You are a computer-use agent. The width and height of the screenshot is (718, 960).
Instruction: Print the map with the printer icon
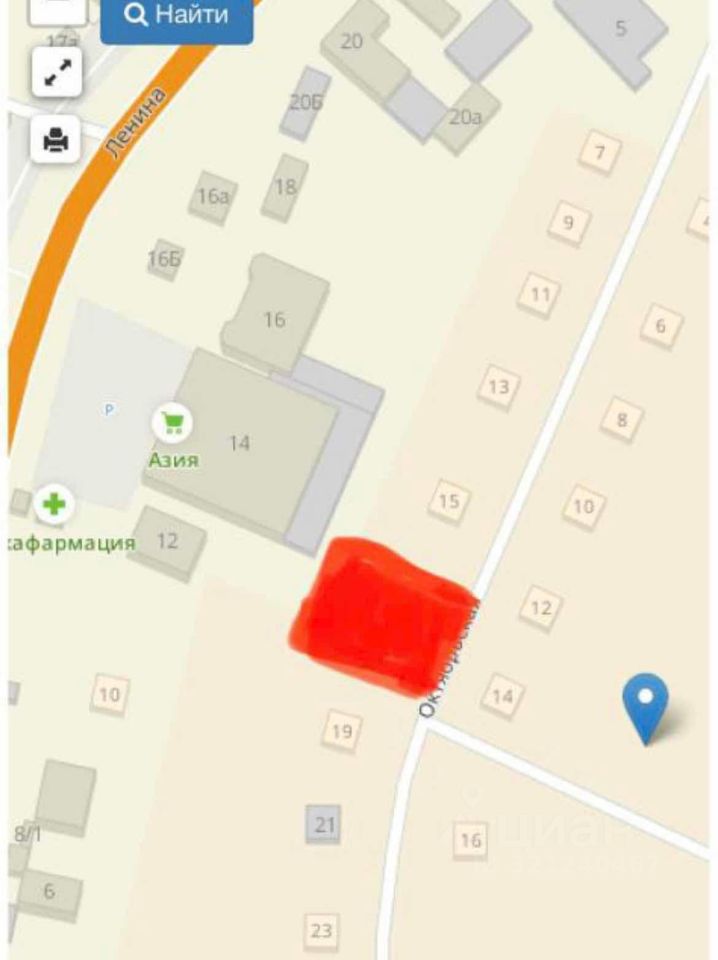tap(57, 141)
